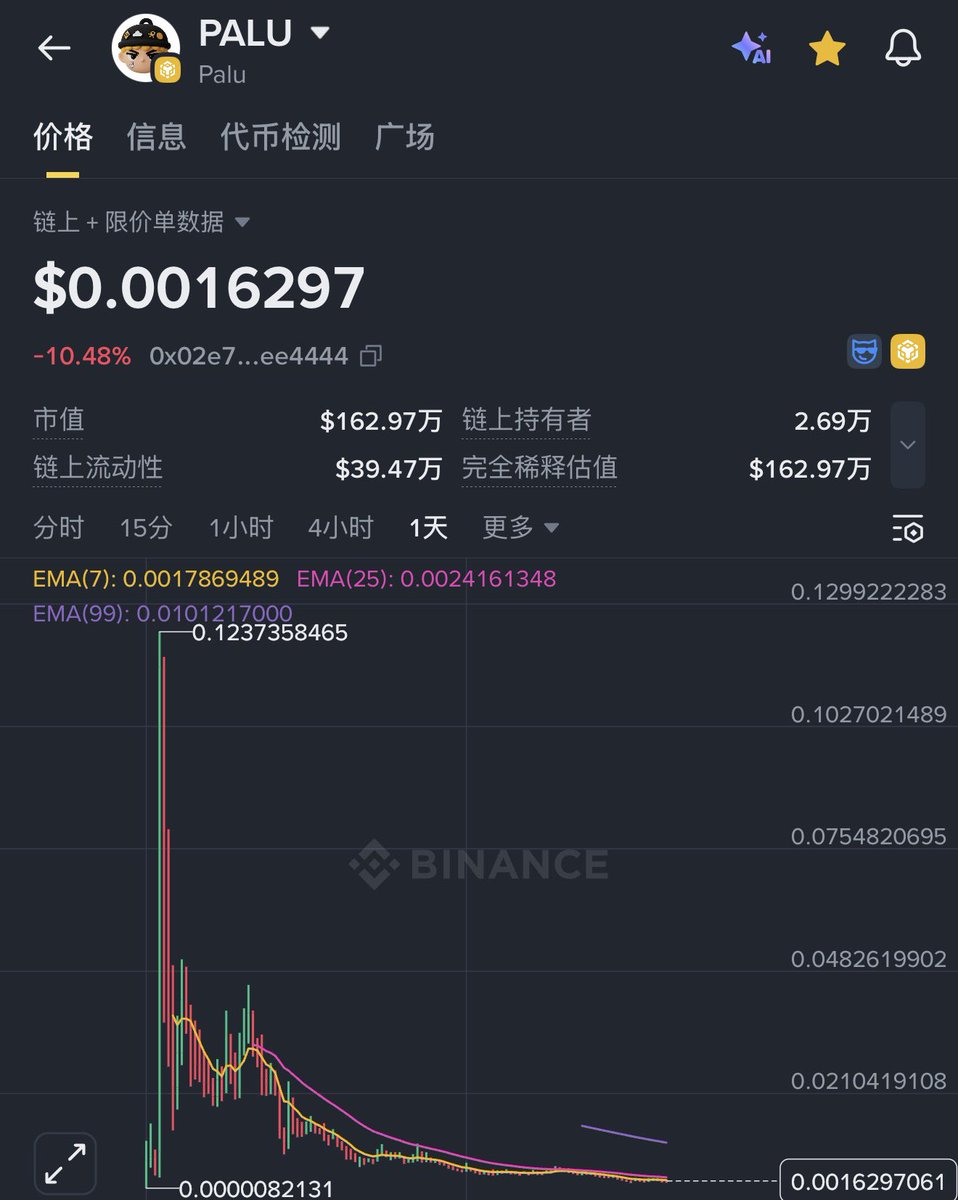Image resolution: width=958 pixels, height=1200 pixels.
Task: Switch to the 代币检测 tab
Action: tap(280, 137)
